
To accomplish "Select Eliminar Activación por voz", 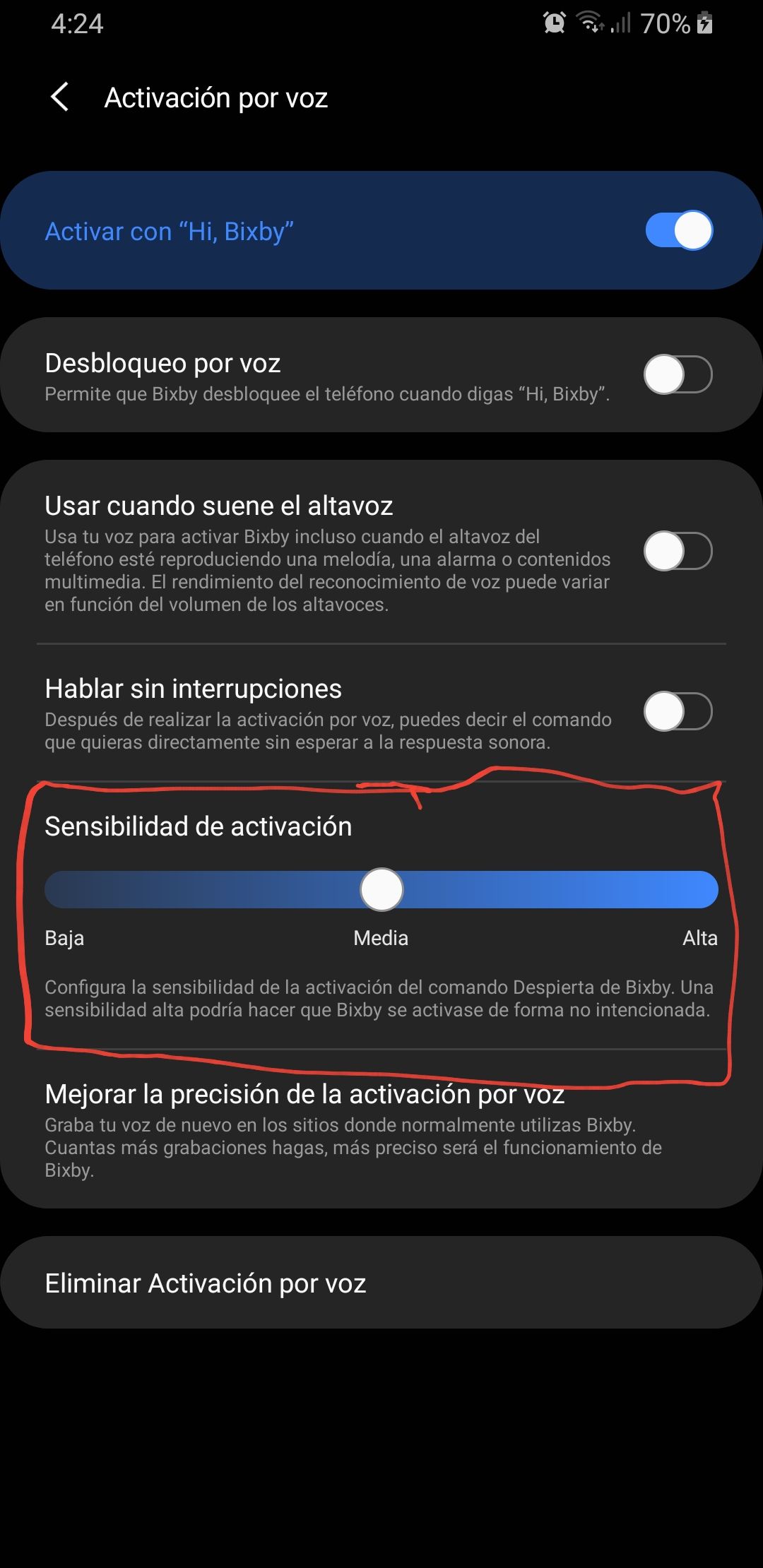I will click(x=381, y=1283).
